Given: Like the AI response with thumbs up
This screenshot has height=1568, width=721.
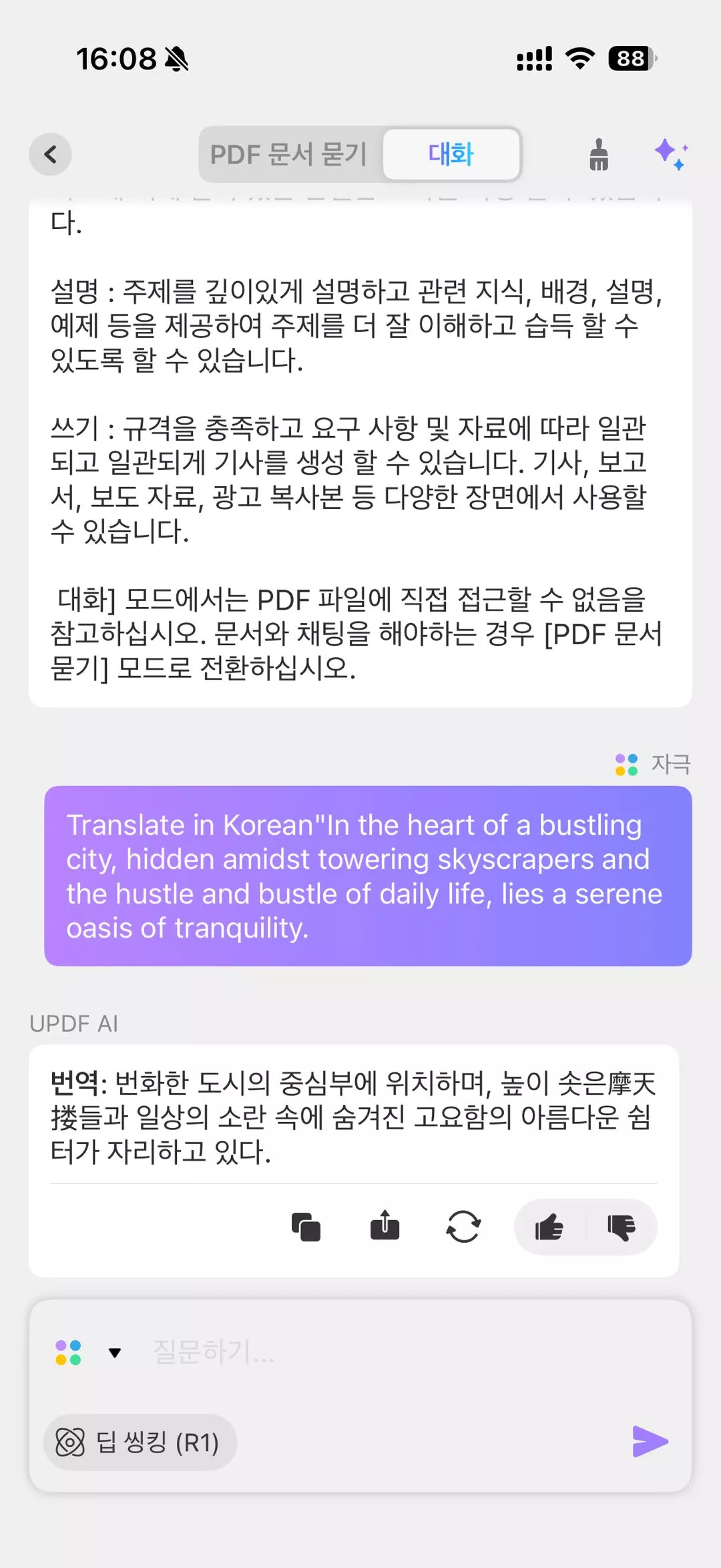Looking at the screenshot, I should coord(549,1227).
